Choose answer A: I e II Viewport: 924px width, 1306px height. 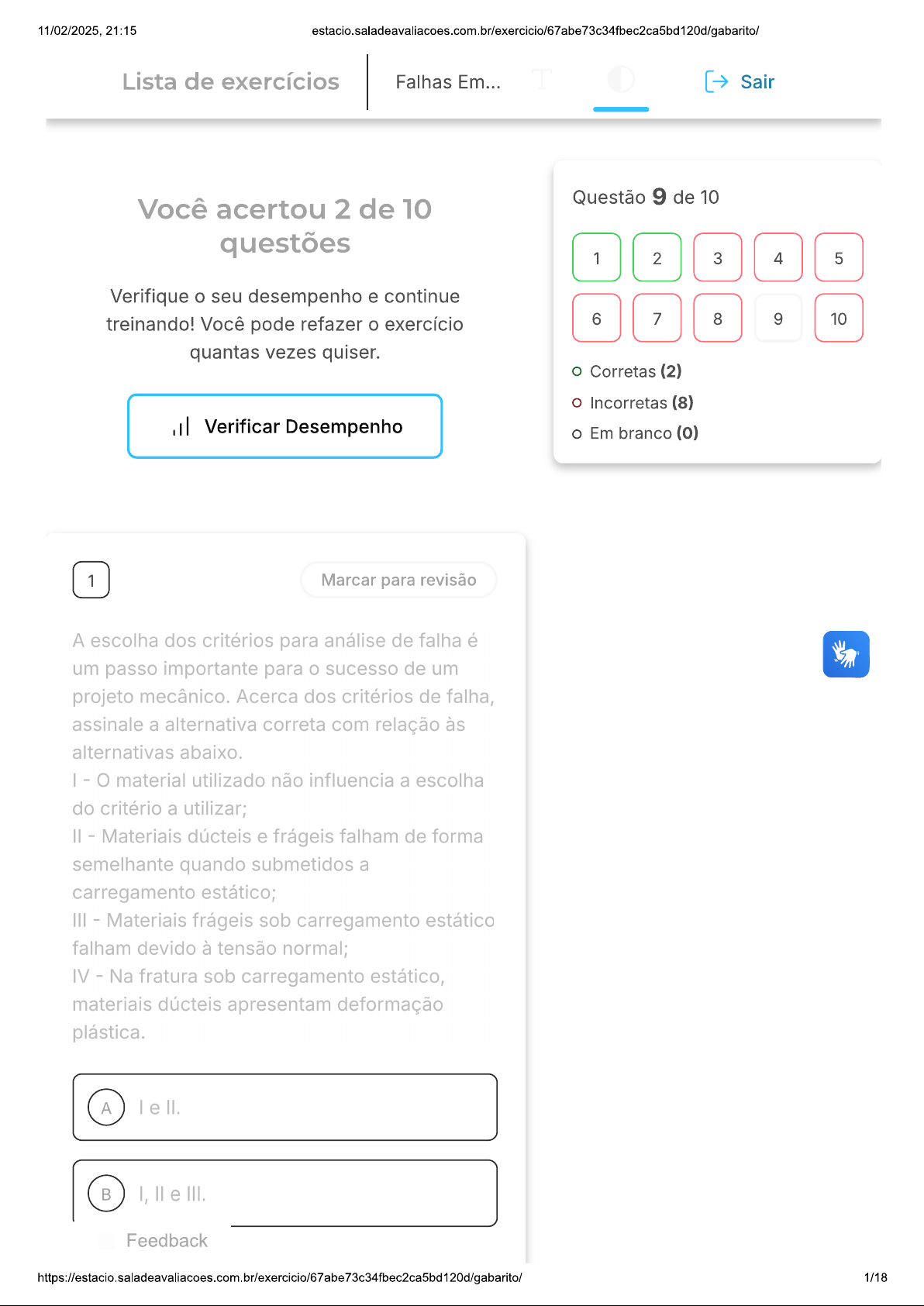click(285, 1108)
